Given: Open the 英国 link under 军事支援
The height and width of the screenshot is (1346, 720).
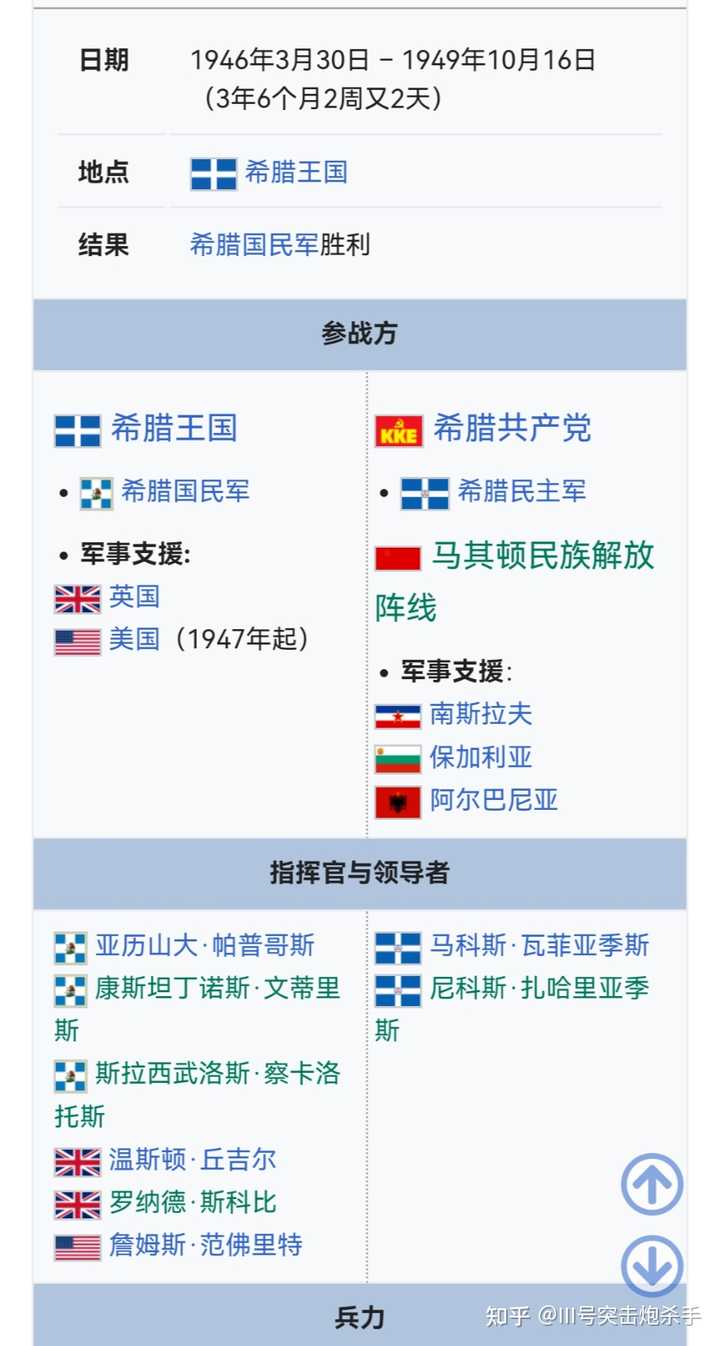Looking at the screenshot, I should coord(135,597).
